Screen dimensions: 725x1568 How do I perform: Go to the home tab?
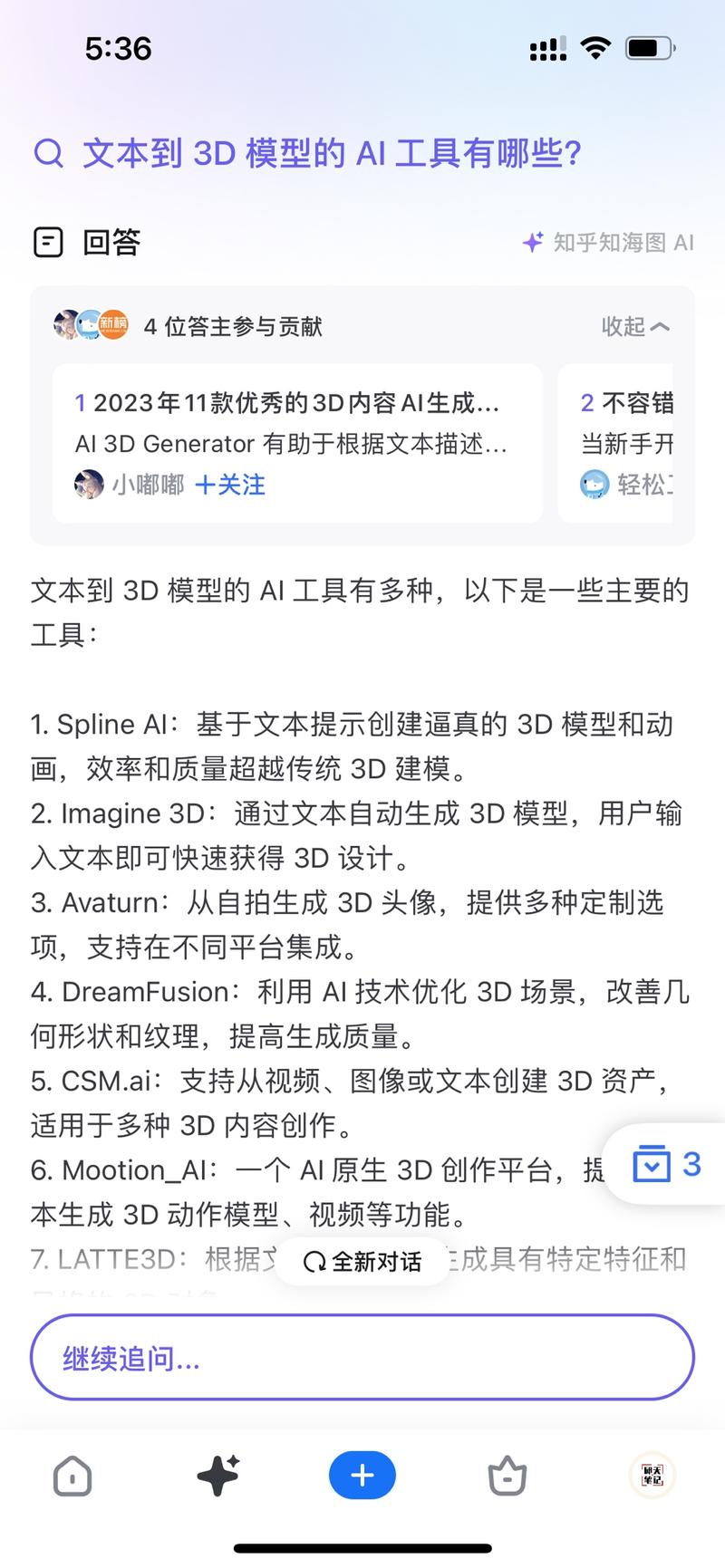(x=72, y=1477)
